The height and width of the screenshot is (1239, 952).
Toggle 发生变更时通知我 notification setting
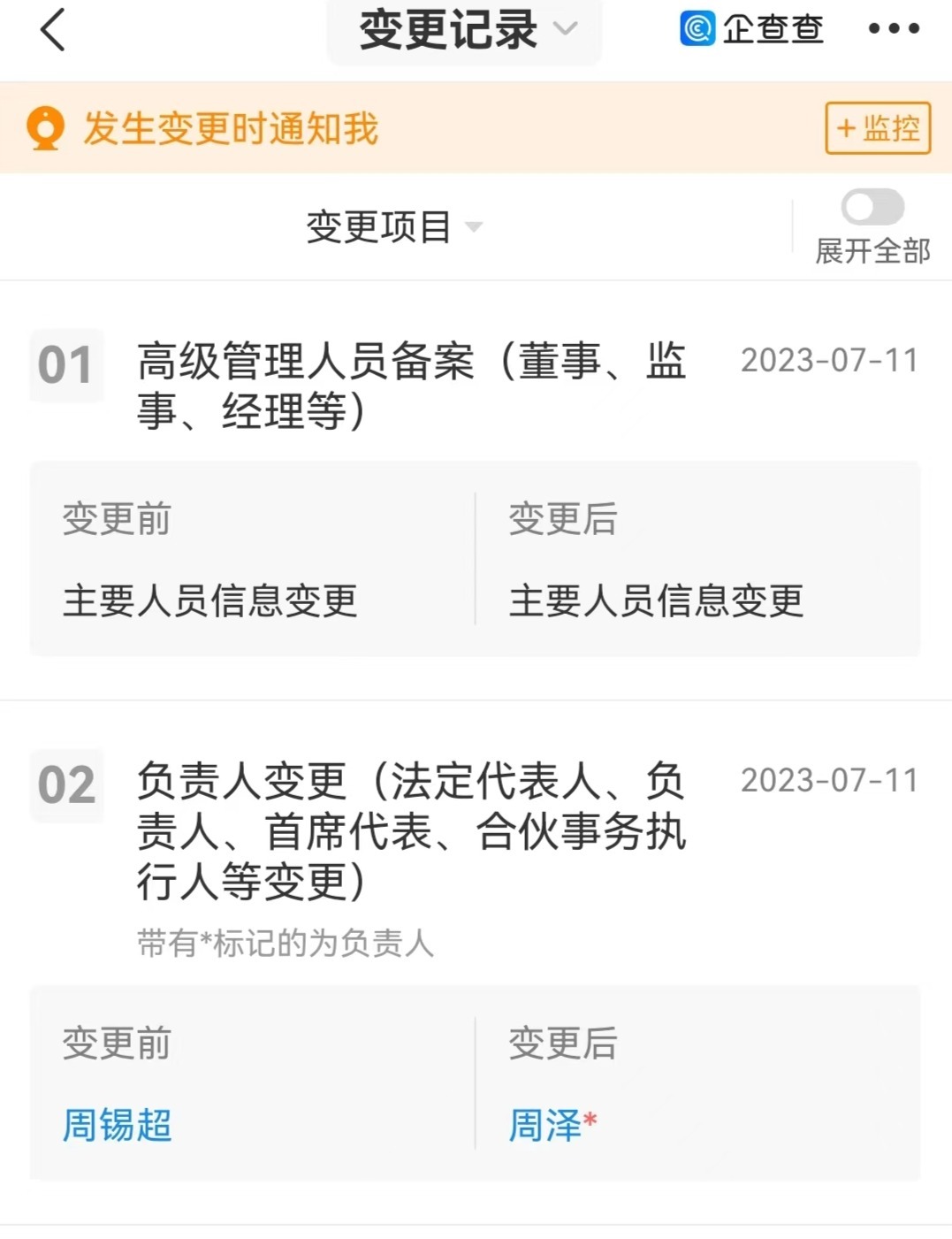(230, 128)
